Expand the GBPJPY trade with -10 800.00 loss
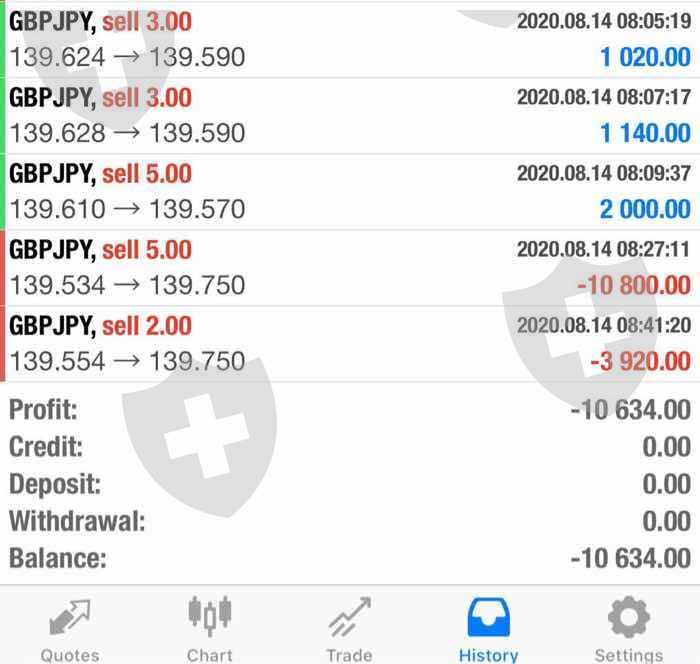 tap(350, 268)
